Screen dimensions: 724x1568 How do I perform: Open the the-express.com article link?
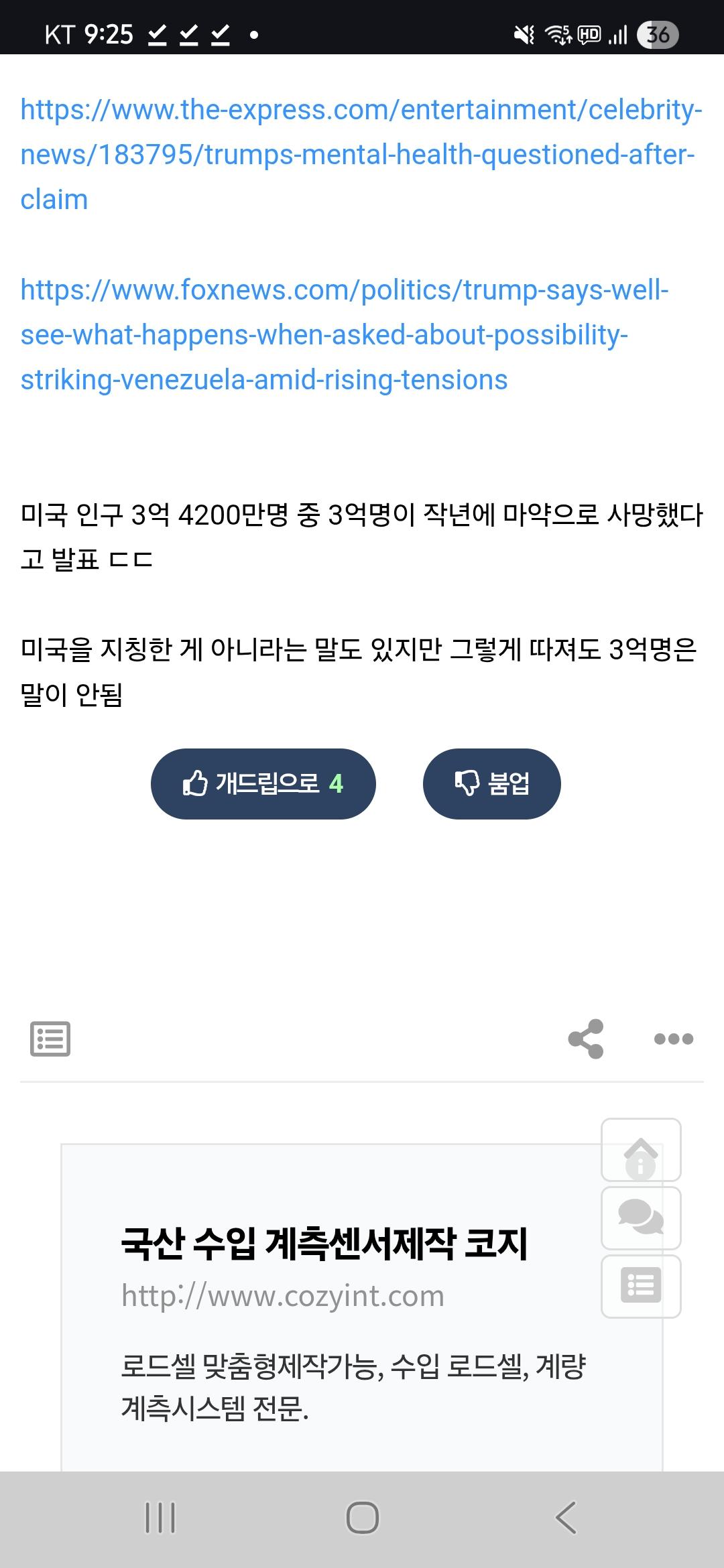[361, 154]
